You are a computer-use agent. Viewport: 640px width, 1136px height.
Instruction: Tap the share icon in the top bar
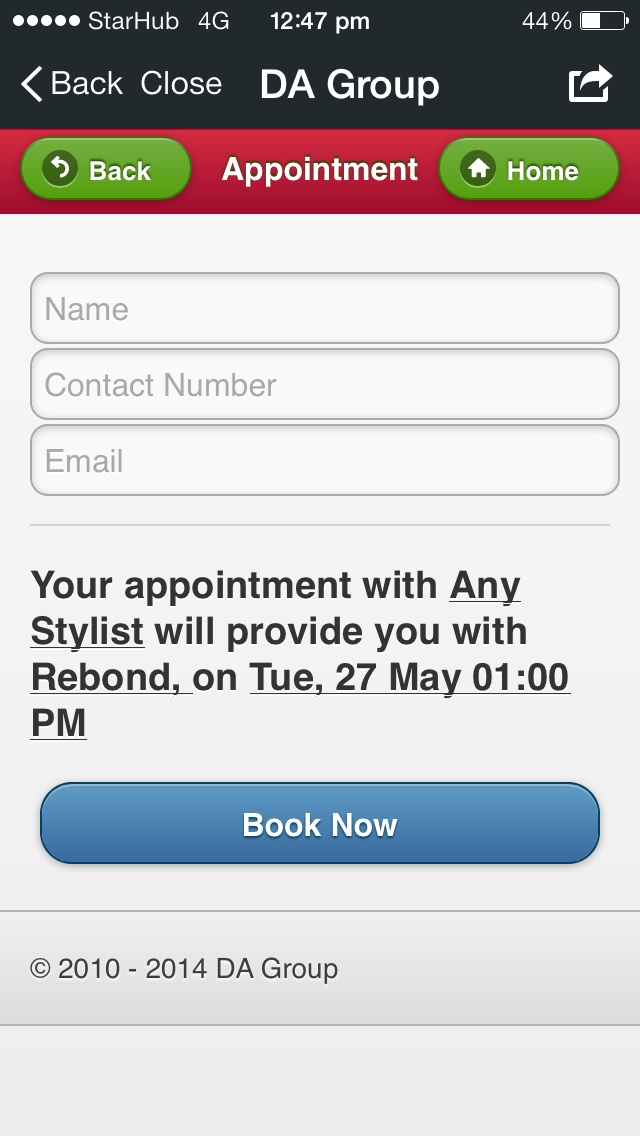click(590, 84)
